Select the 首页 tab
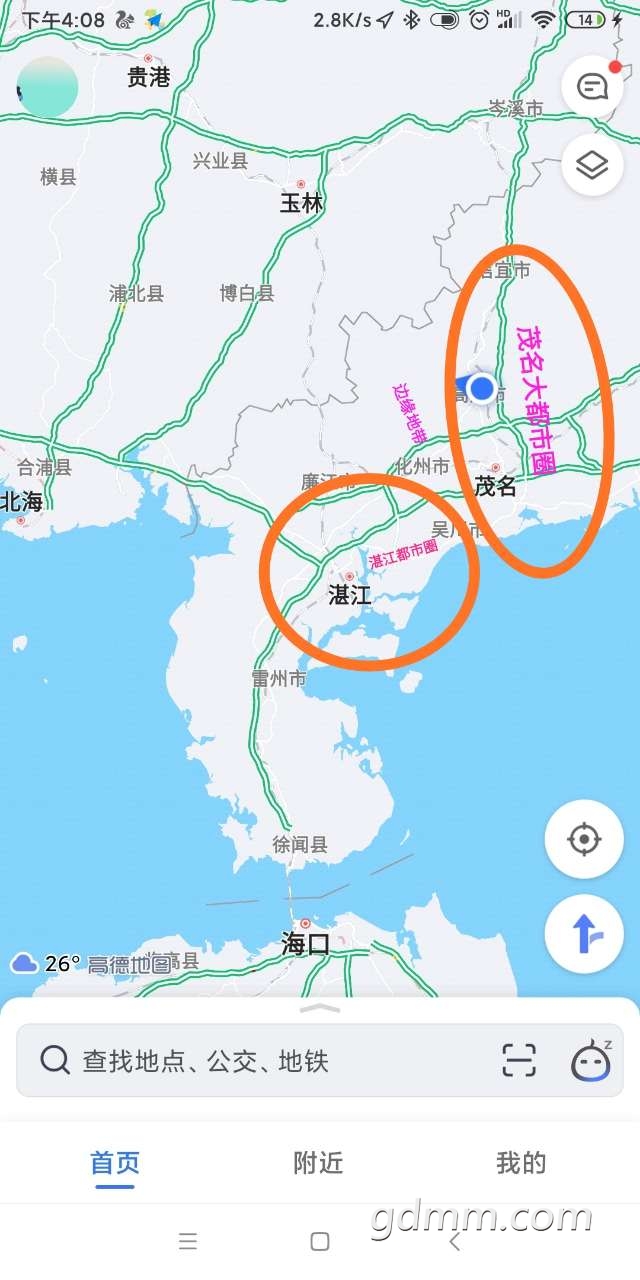Viewport: 640px width, 1280px height. pos(115,1163)
